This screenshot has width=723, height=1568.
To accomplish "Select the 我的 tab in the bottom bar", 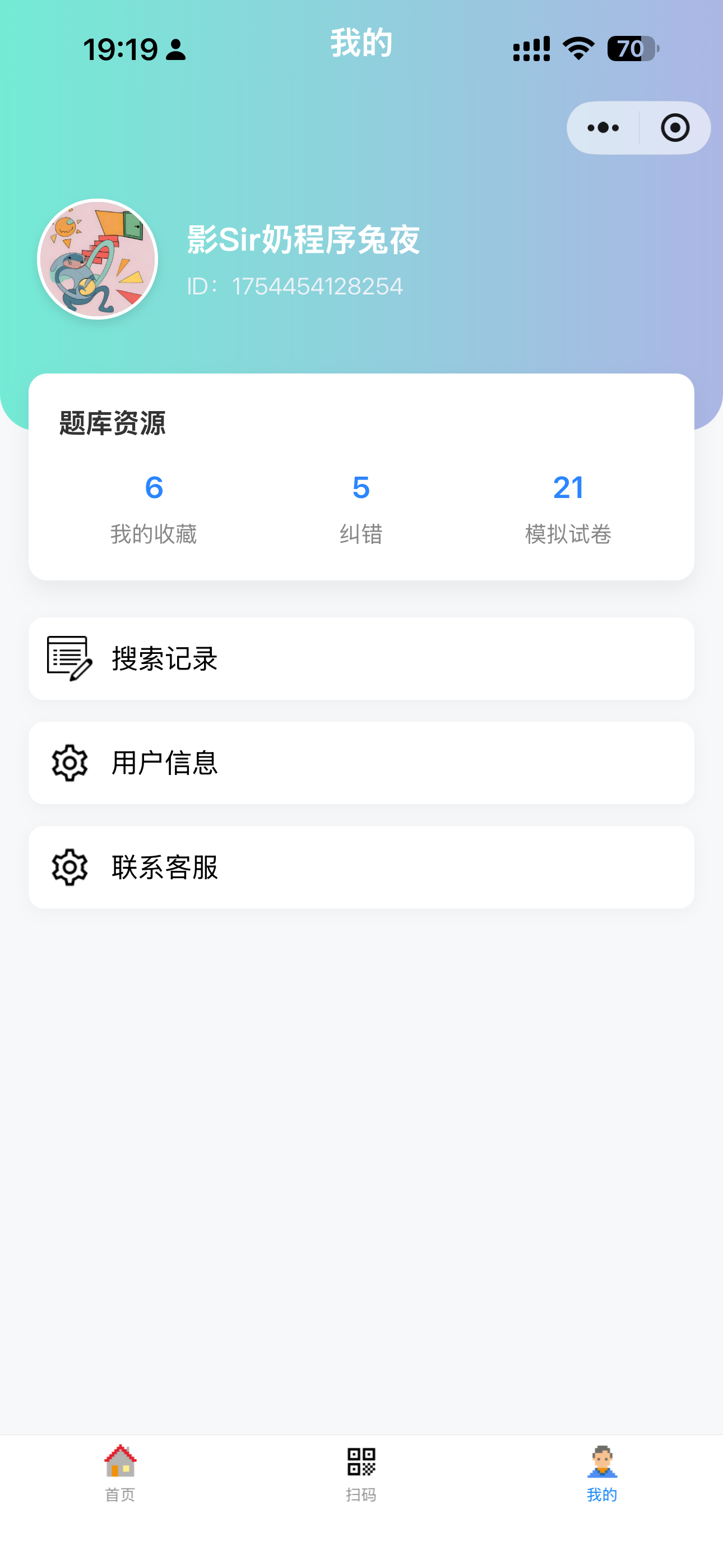I will [602, 1473].
